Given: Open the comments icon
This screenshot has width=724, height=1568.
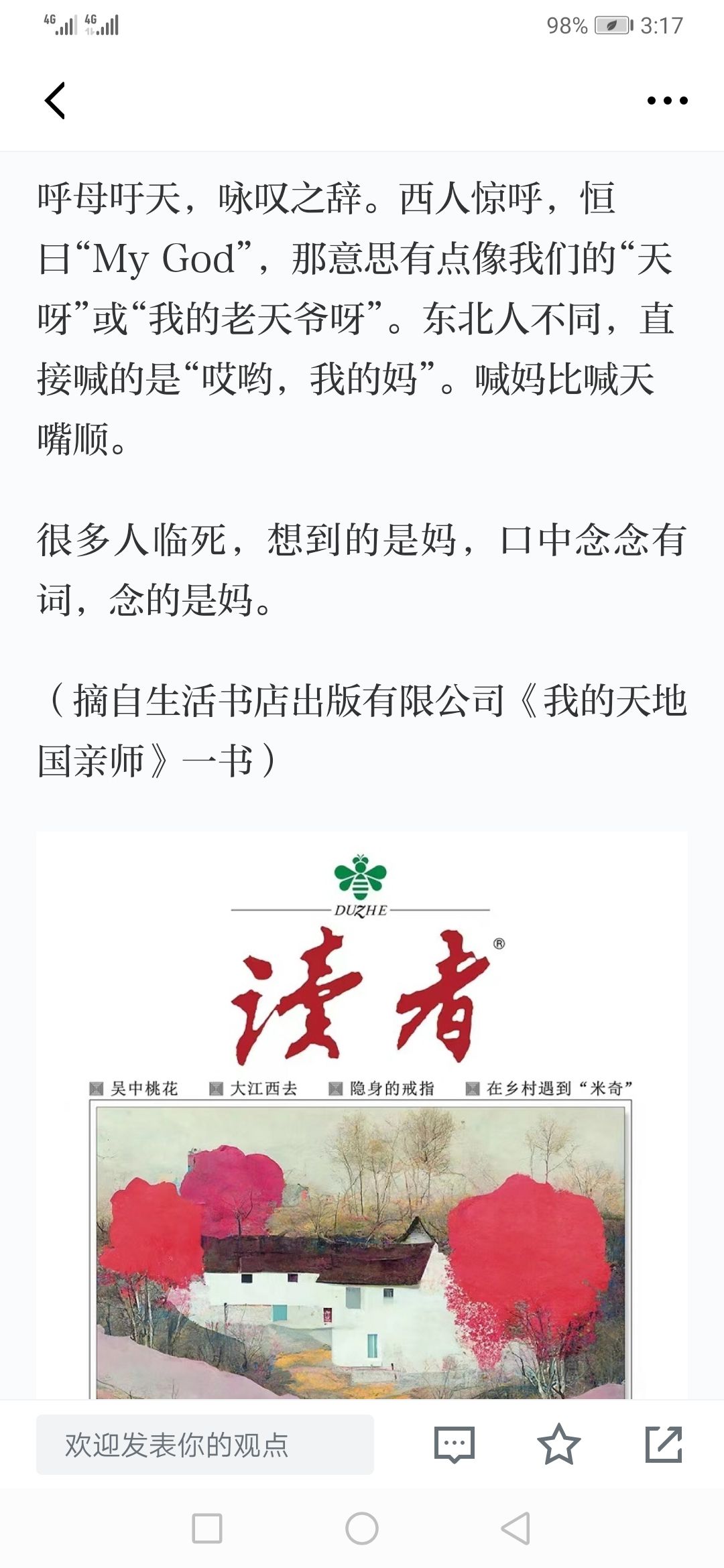Looking at the screenshot, I should (x=455, y=1444).
